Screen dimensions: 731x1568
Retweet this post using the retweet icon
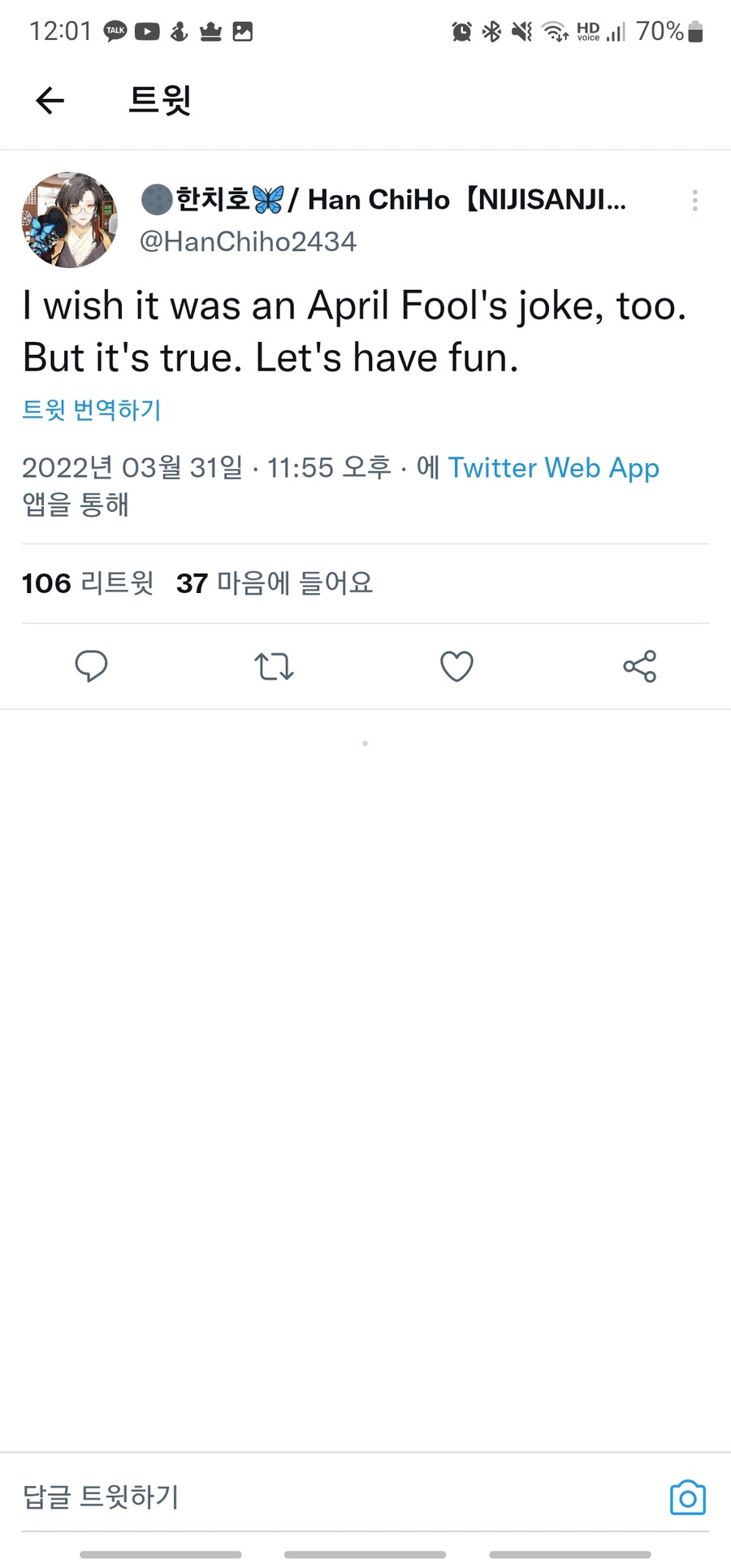(x=274, y=666)
